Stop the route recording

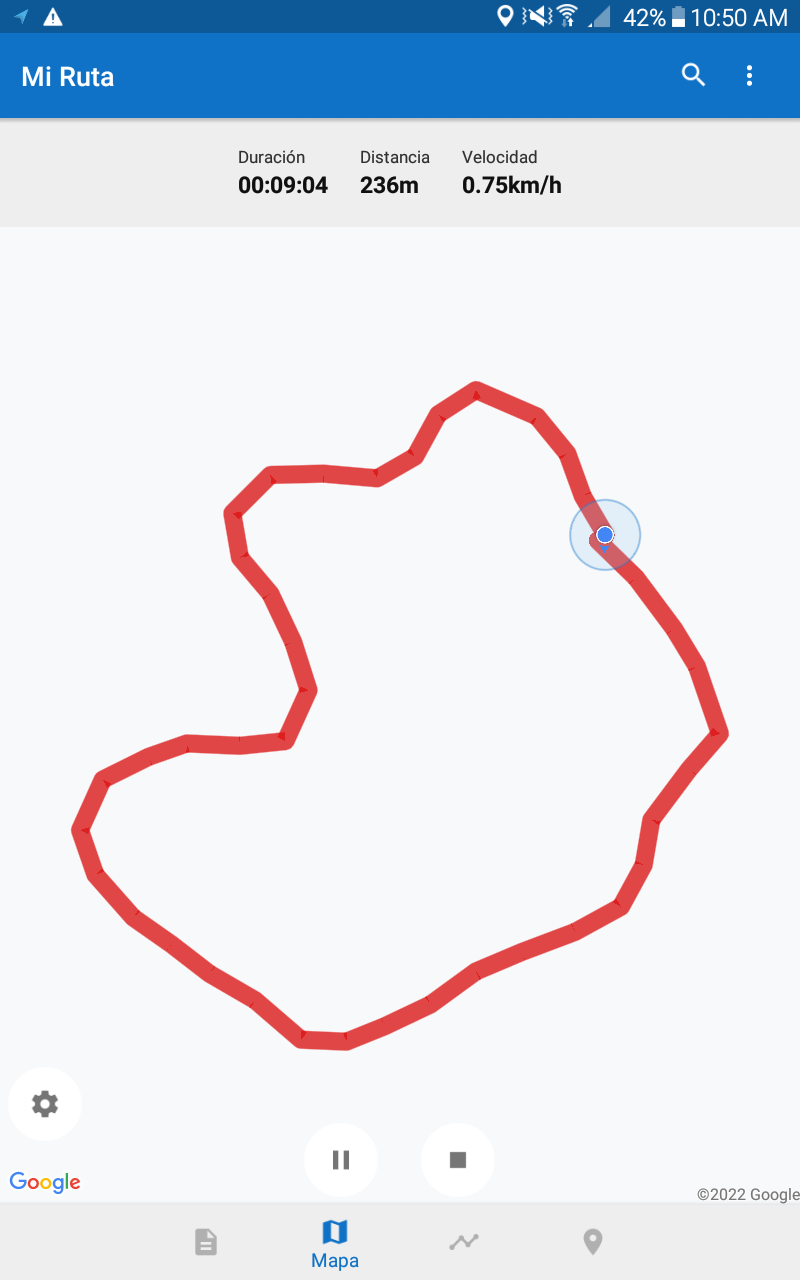(458, 1160)
